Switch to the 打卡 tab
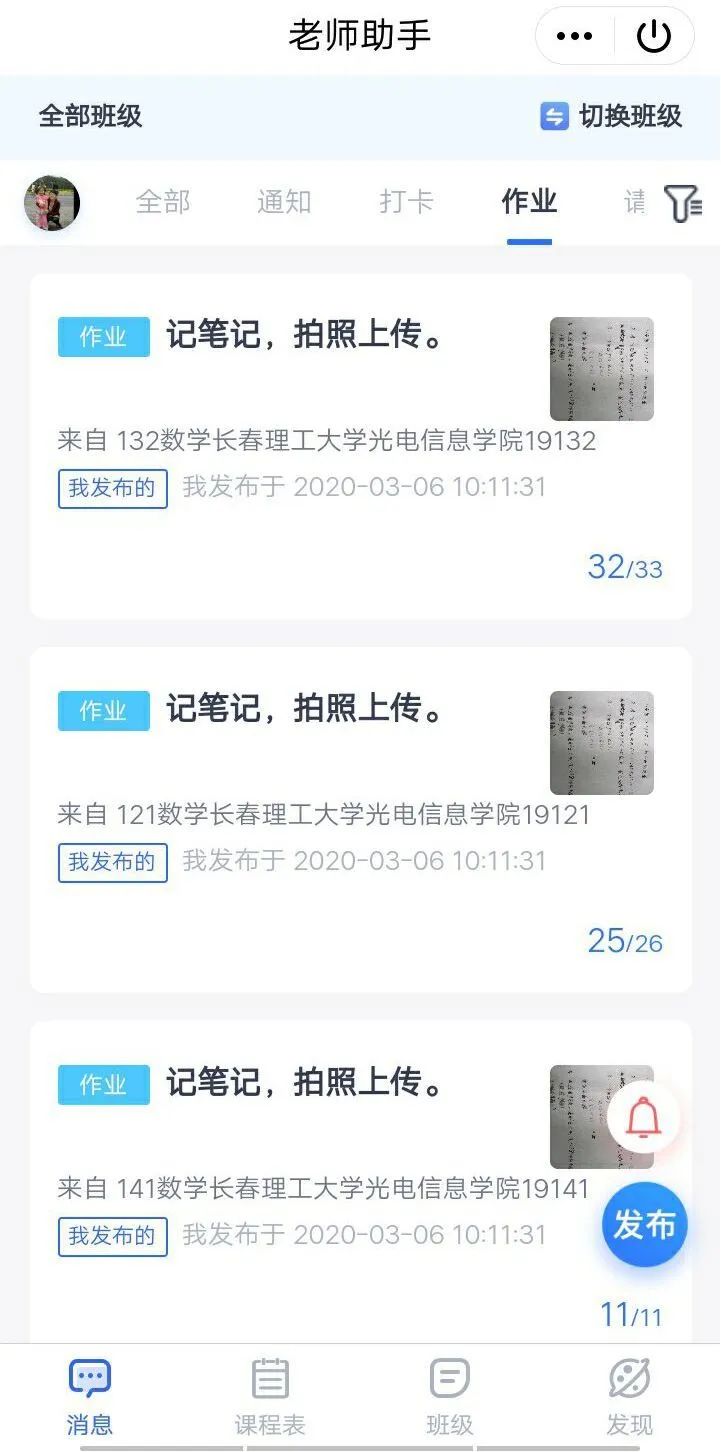Viewport: 721px width, 1452px height. [406, 202]
